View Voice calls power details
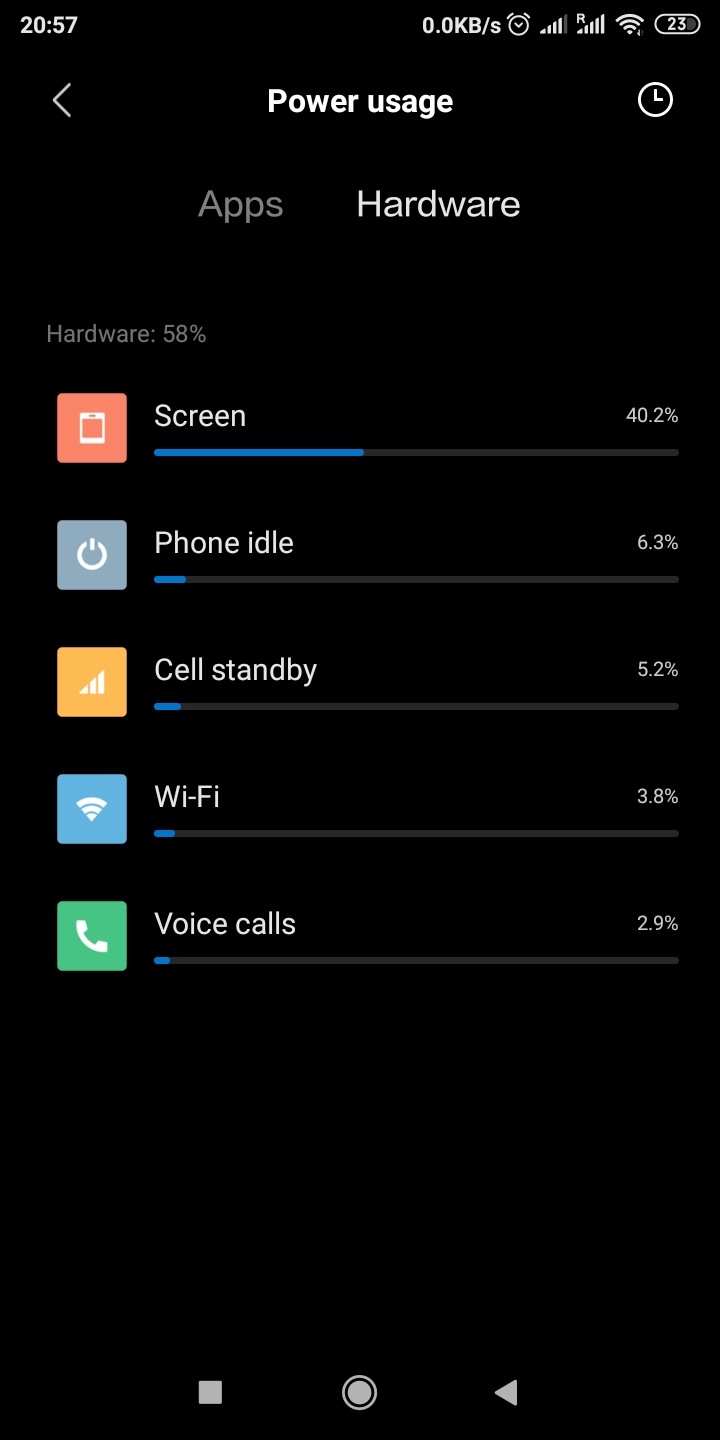This screenshot has width=720, height=1440. tap(367, 936)
